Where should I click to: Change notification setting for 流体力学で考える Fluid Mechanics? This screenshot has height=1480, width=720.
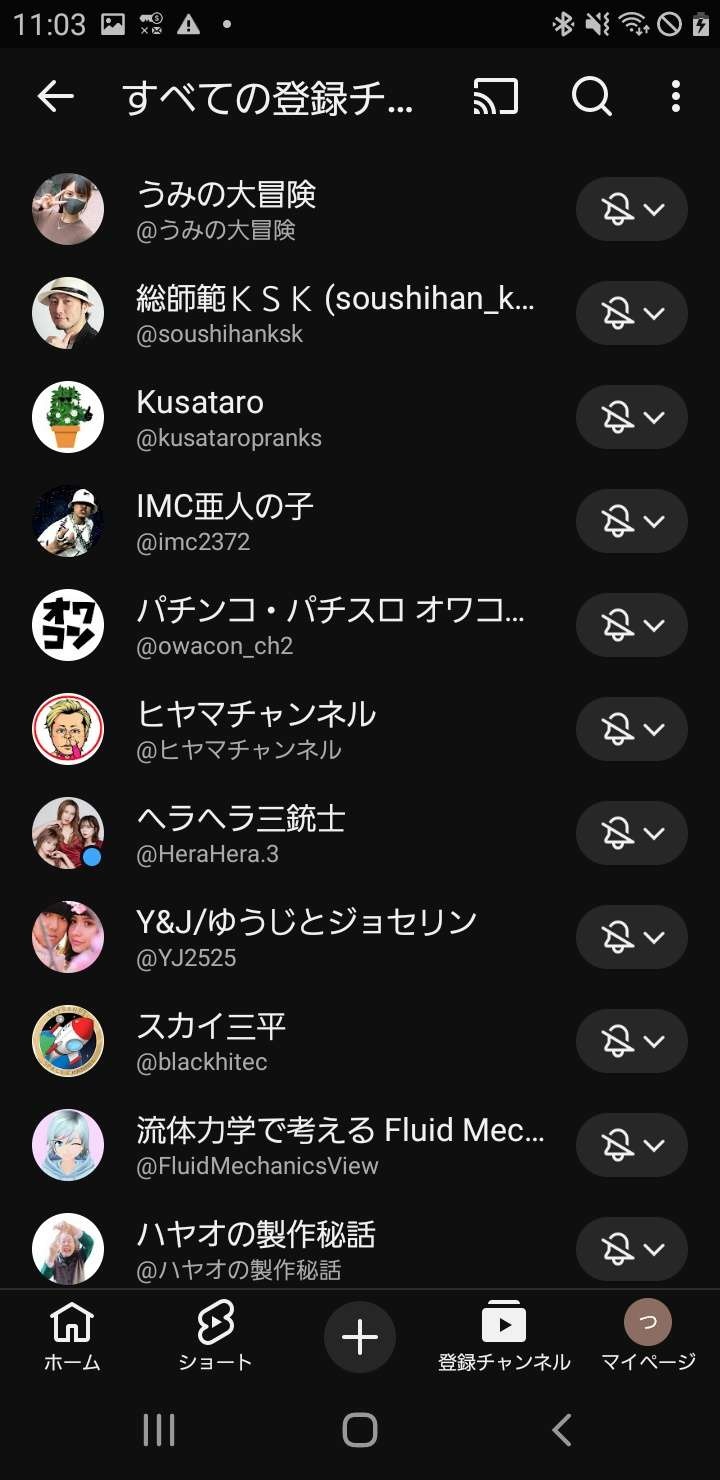632,1145
